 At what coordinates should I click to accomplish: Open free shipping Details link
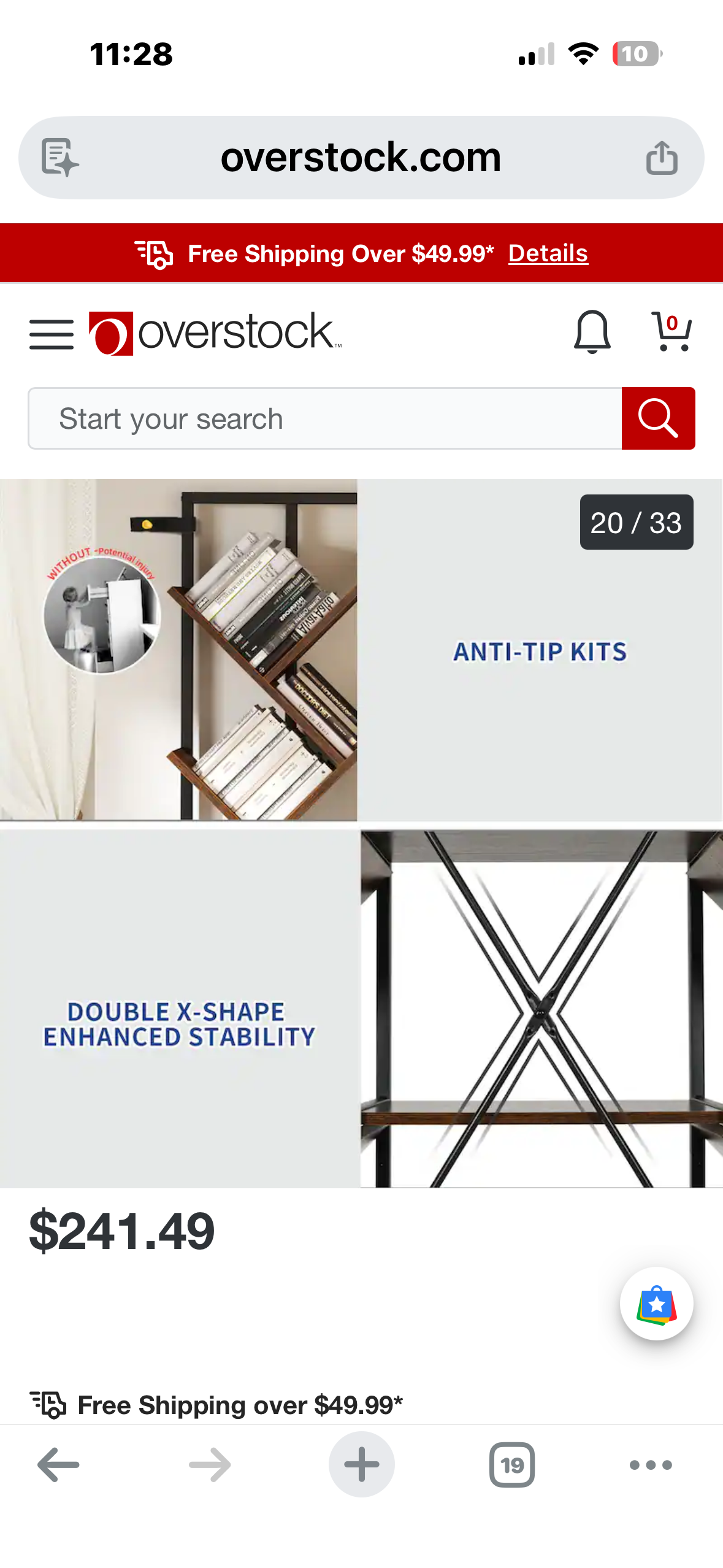coord(548,253)
